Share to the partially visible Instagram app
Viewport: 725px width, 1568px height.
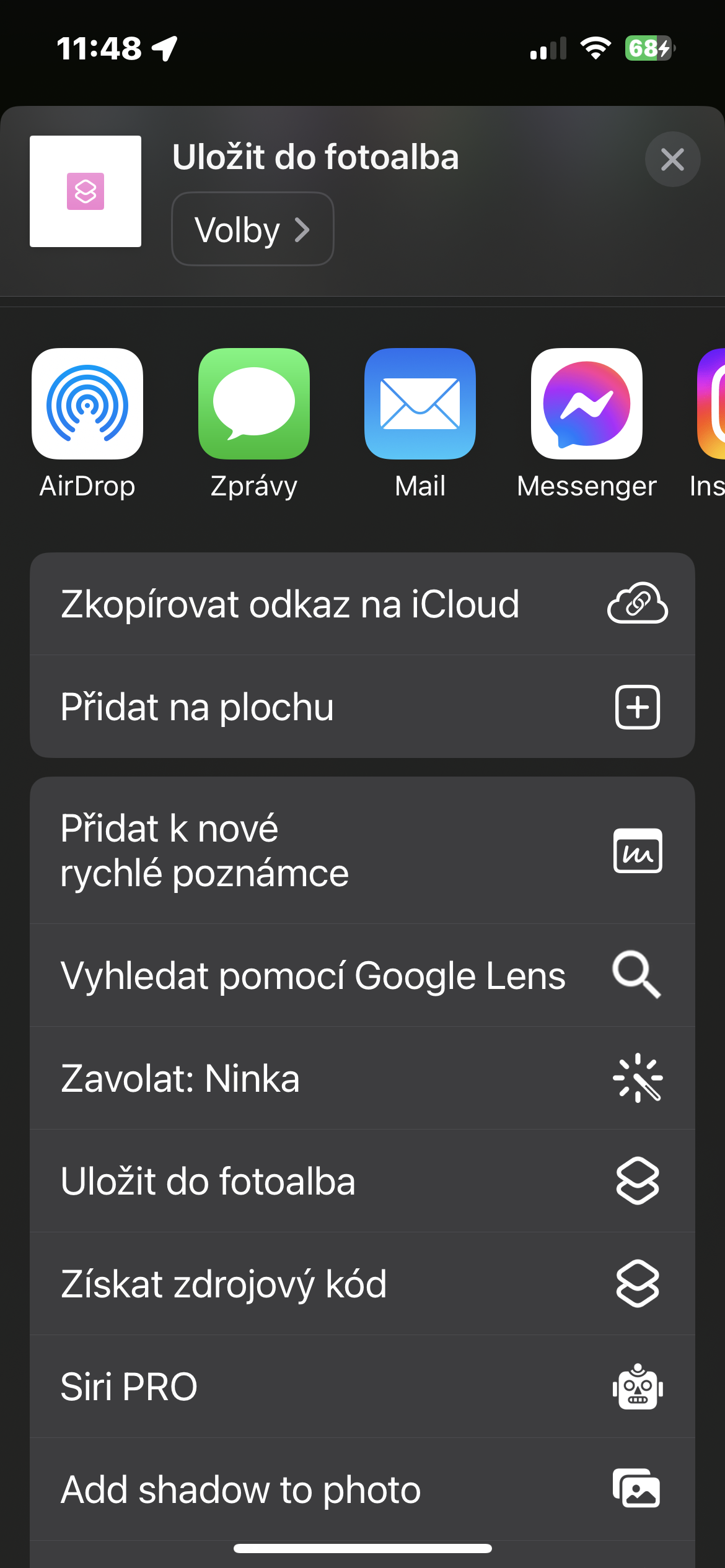pos(711,404)
